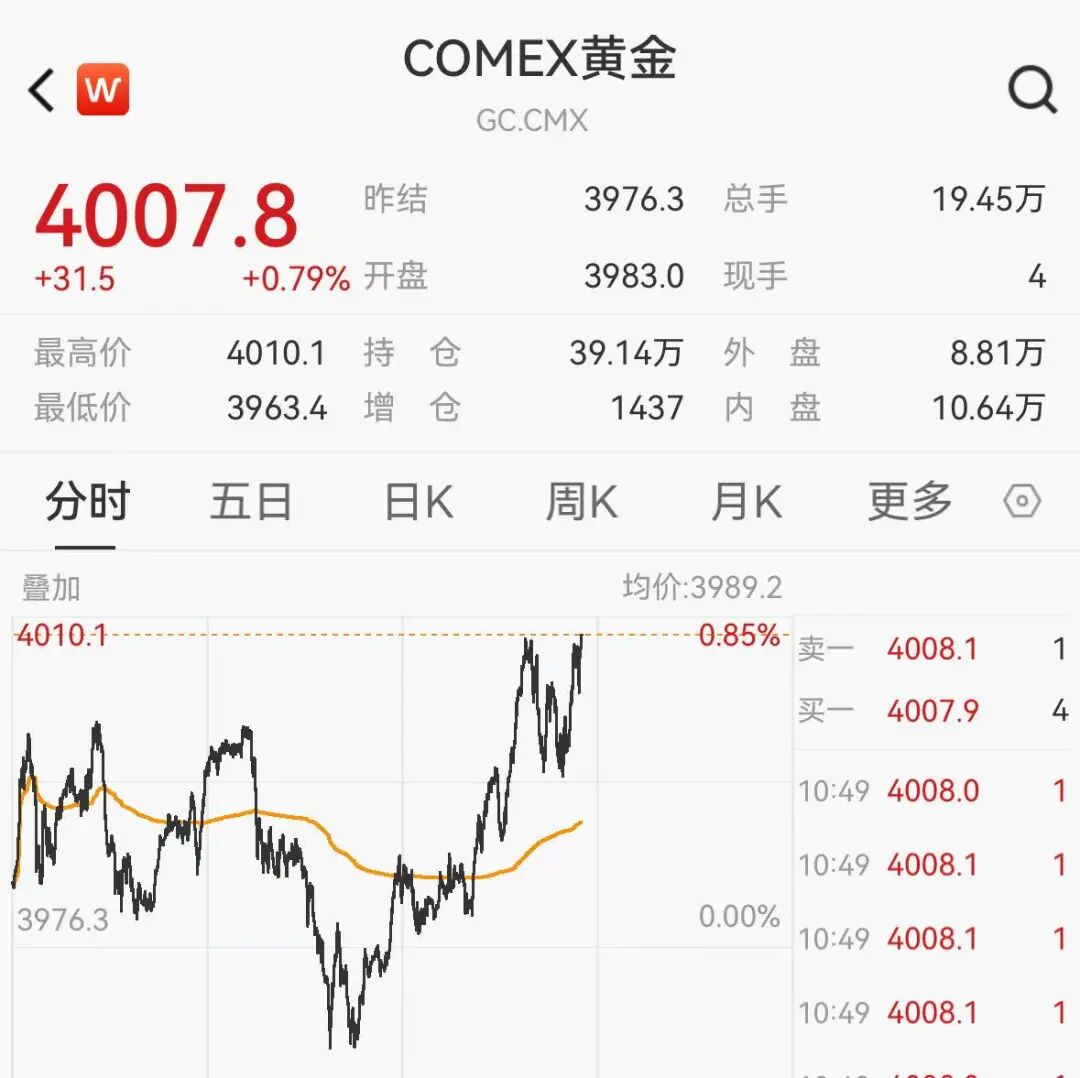Go back using the arrow icon
This screenshot has height=1078, width=1080.
pyautogui.click(x=42, y=90)
